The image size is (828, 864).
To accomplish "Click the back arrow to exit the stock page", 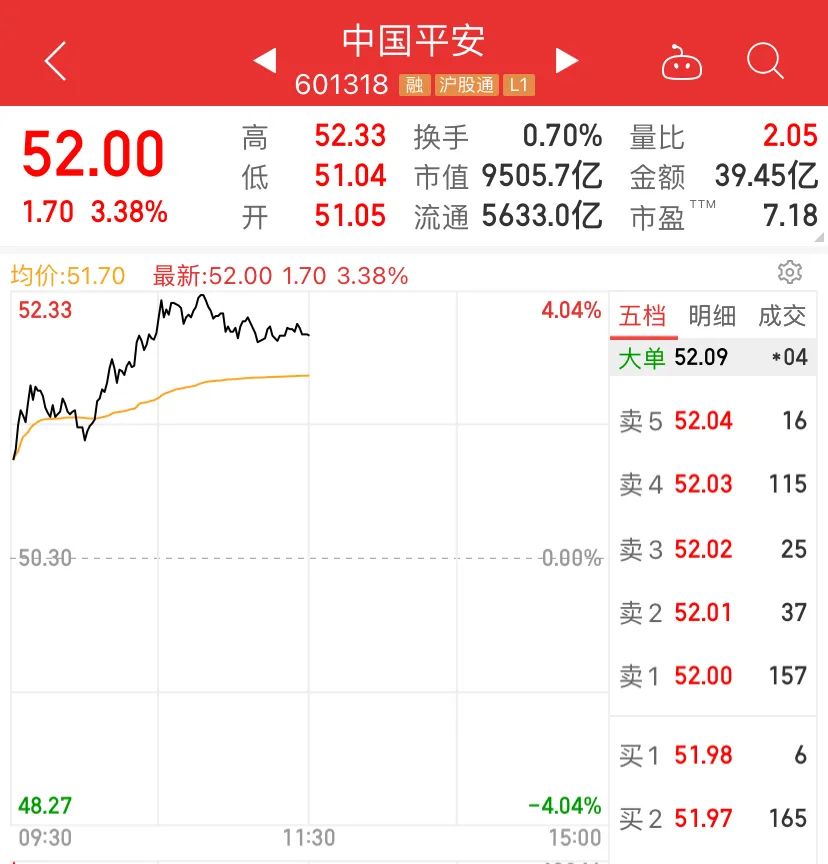I will point(52,60).
